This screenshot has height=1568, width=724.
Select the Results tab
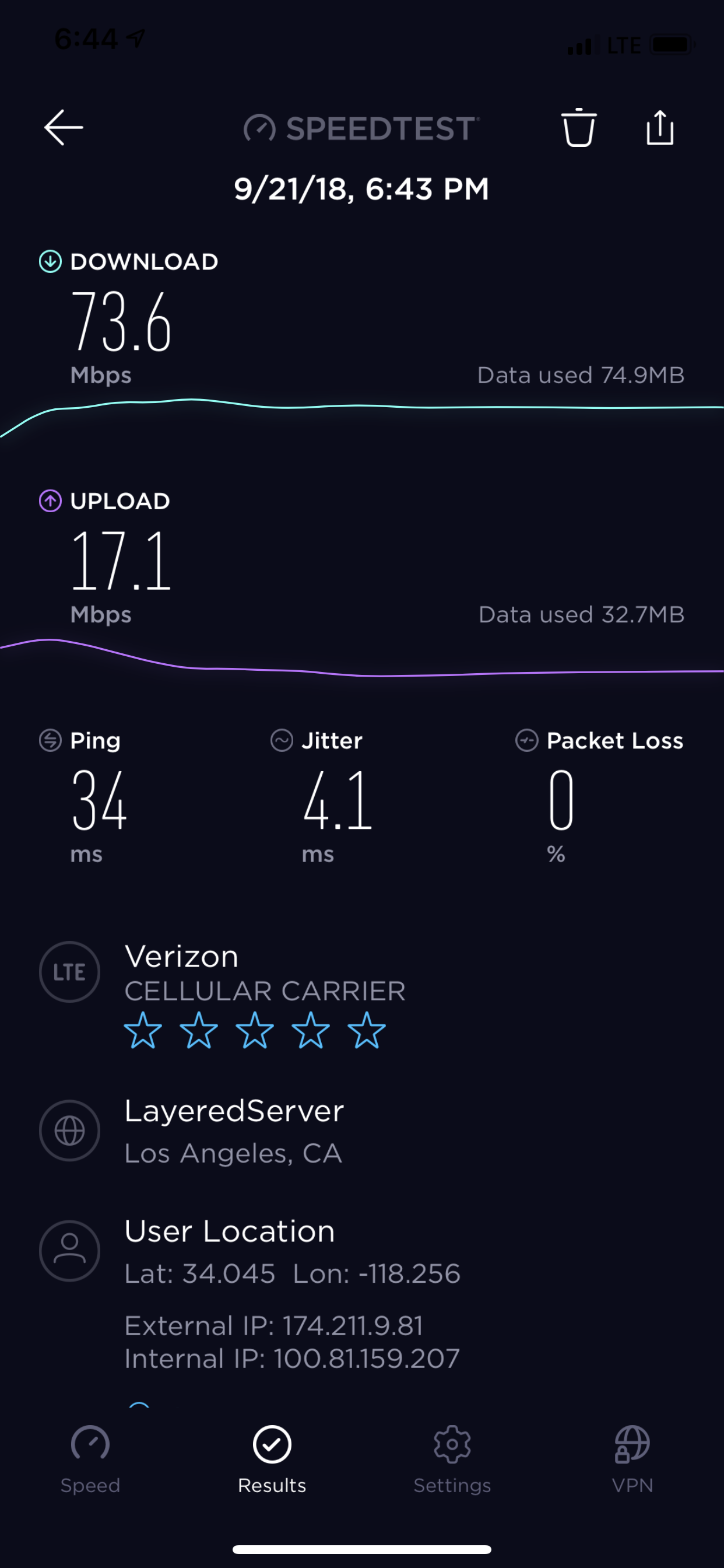272,1459
